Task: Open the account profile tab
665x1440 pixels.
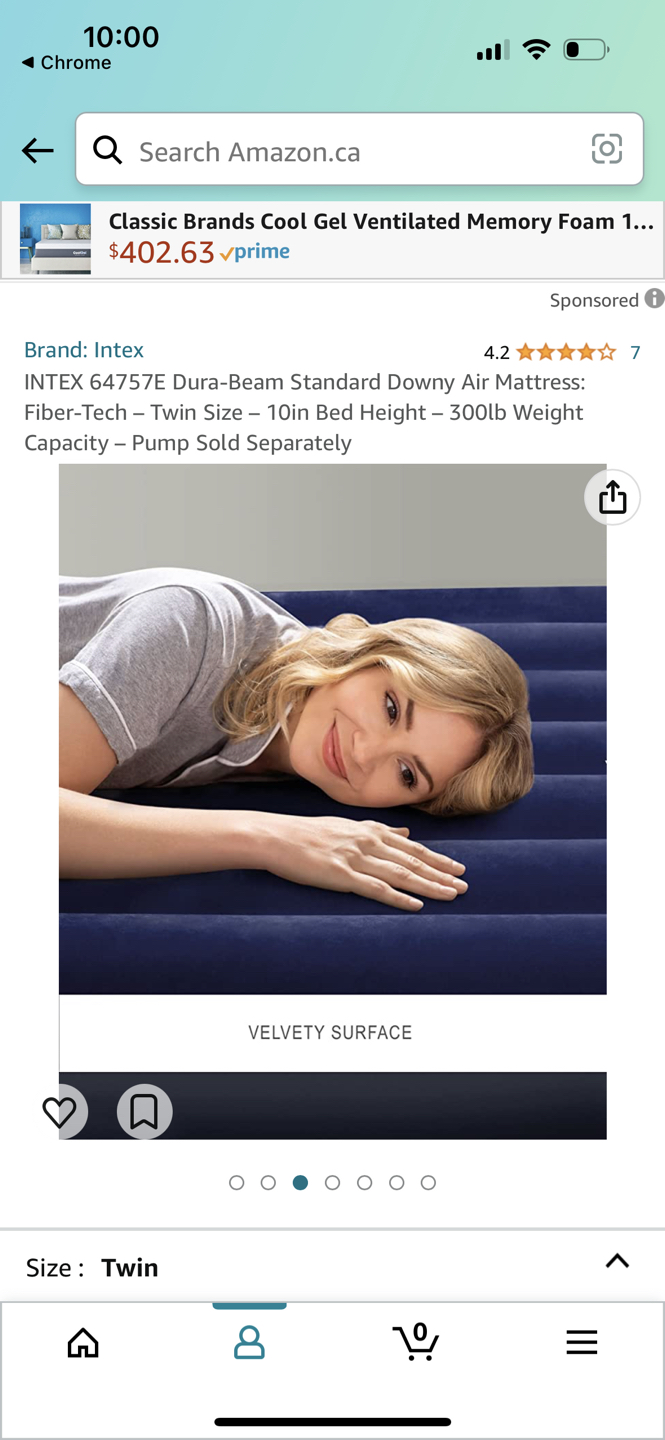Action: click(x=249, y=1342)
